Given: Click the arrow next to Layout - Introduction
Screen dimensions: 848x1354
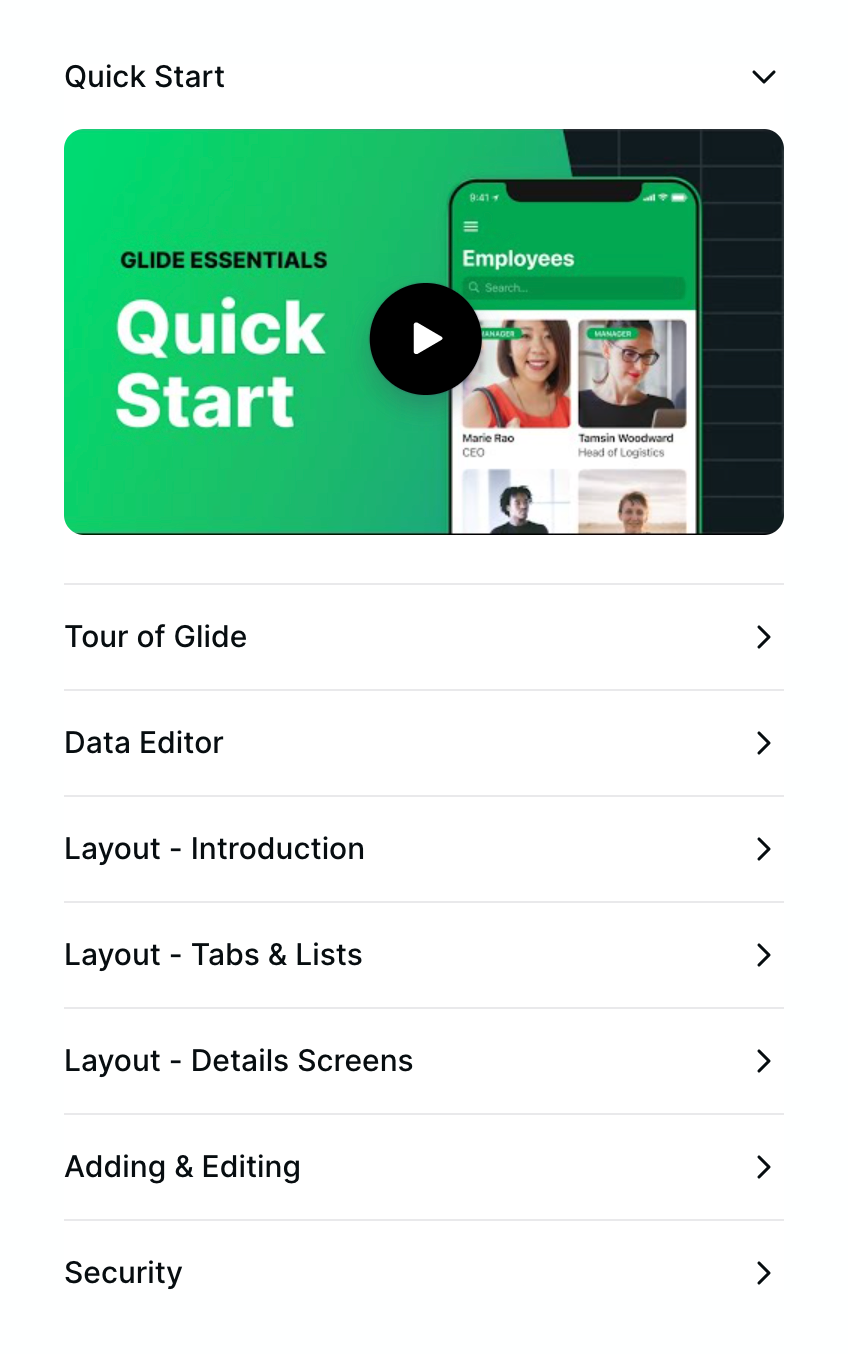Looking at the screenshot, I should [763, 849].
